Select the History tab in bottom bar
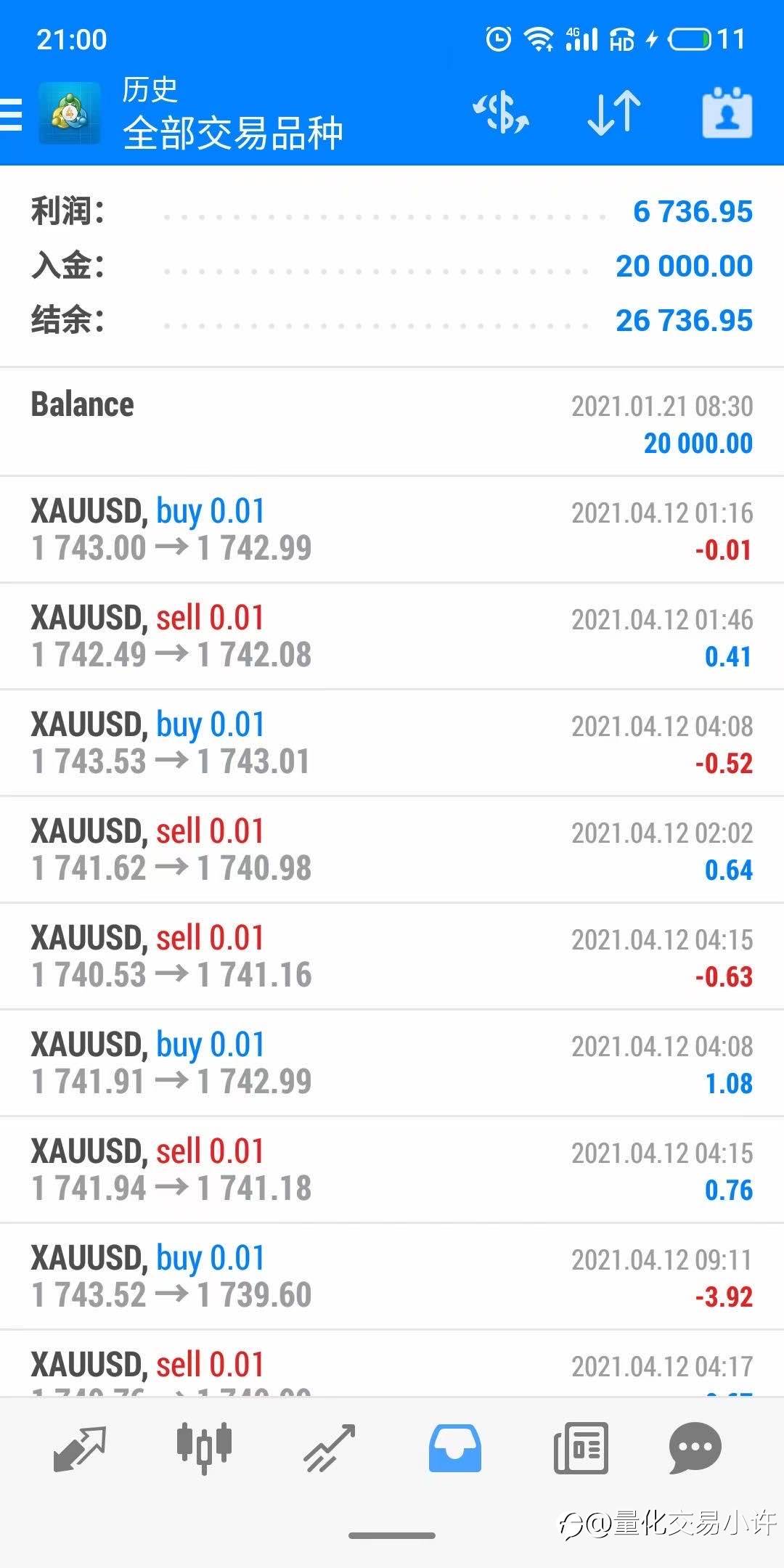 pos(455,1447)
